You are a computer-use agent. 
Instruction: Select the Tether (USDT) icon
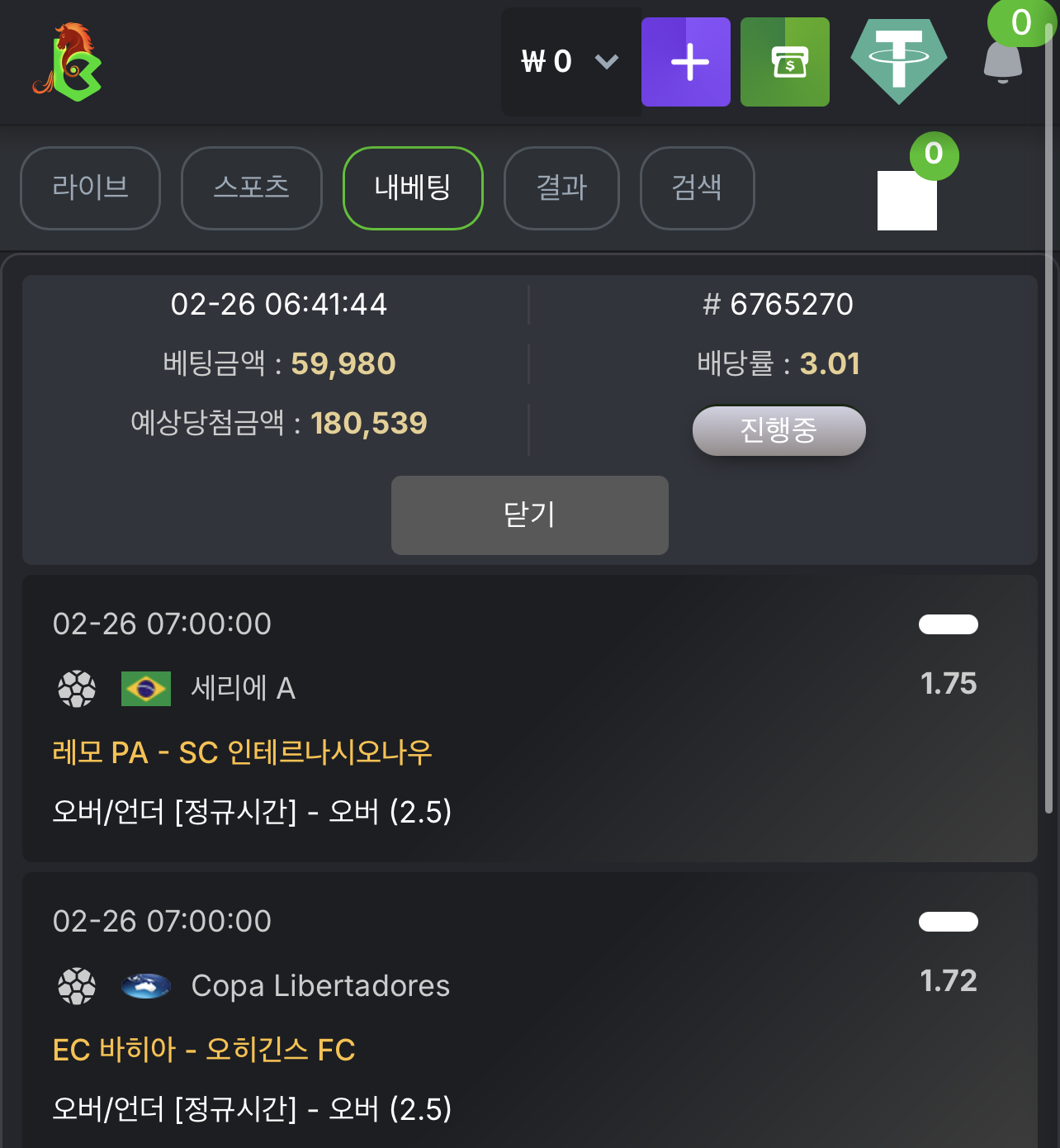899,59
